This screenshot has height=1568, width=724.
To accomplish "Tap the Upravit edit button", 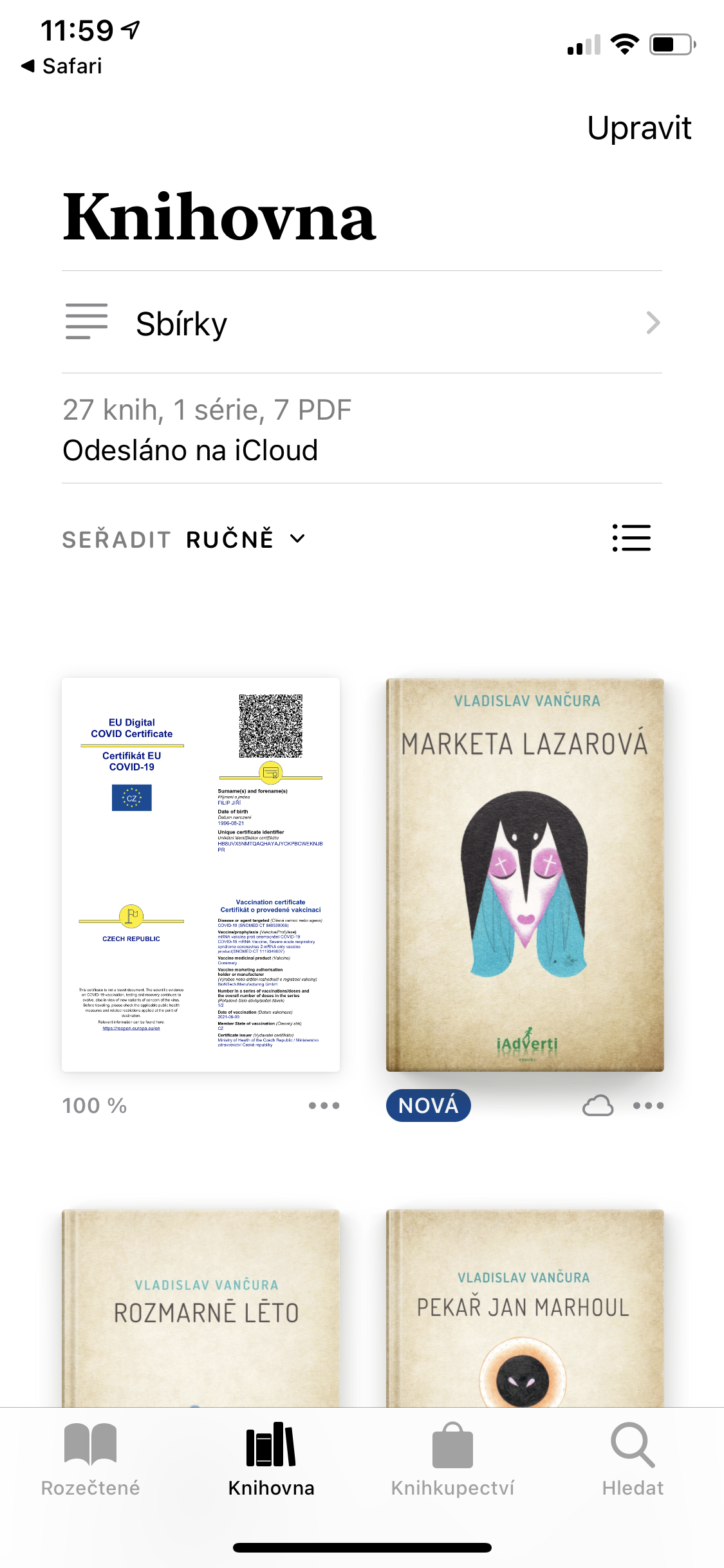I will [x=638, y=128].
